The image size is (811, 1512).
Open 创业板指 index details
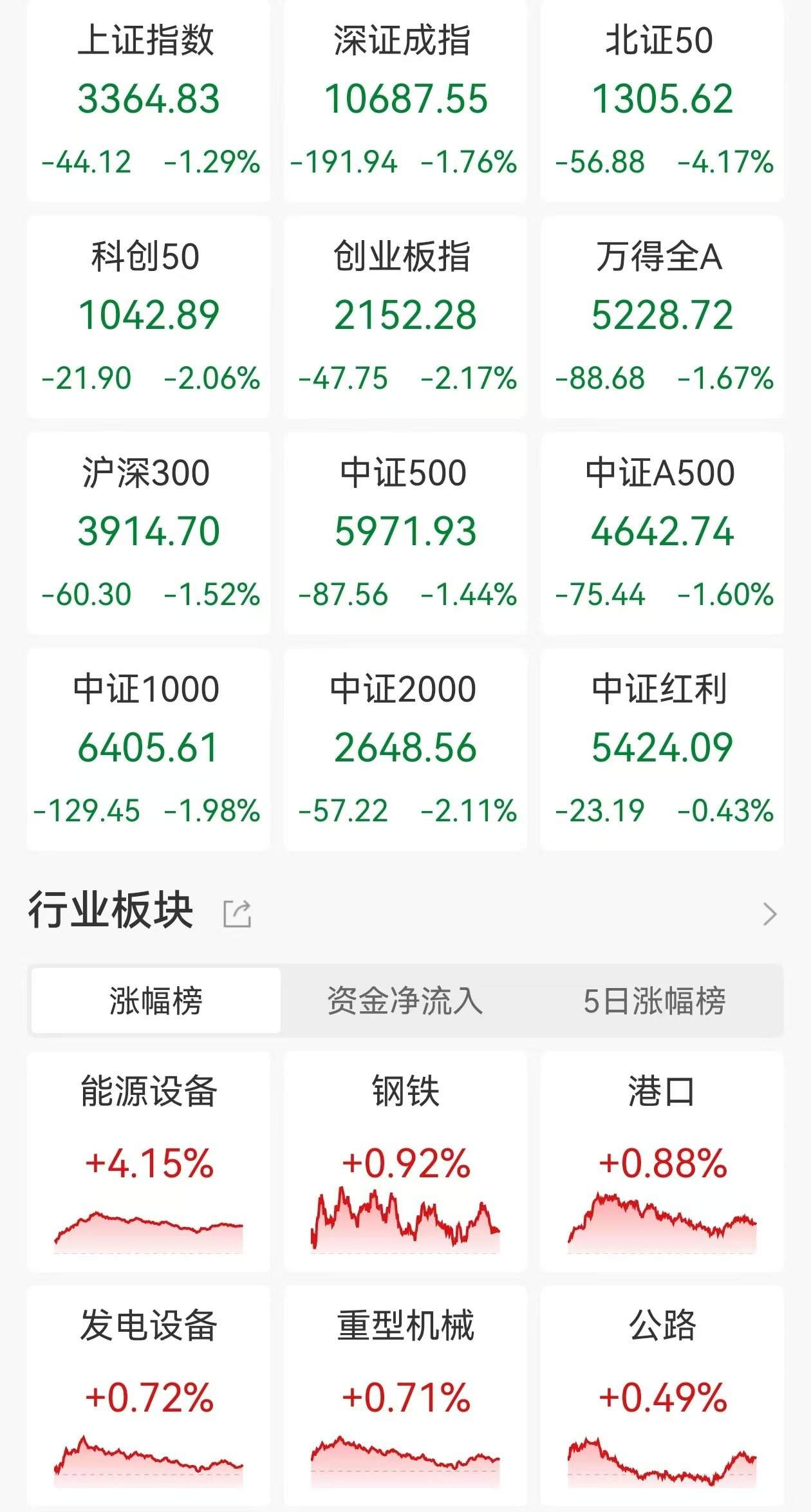click(x=405, y=316)
